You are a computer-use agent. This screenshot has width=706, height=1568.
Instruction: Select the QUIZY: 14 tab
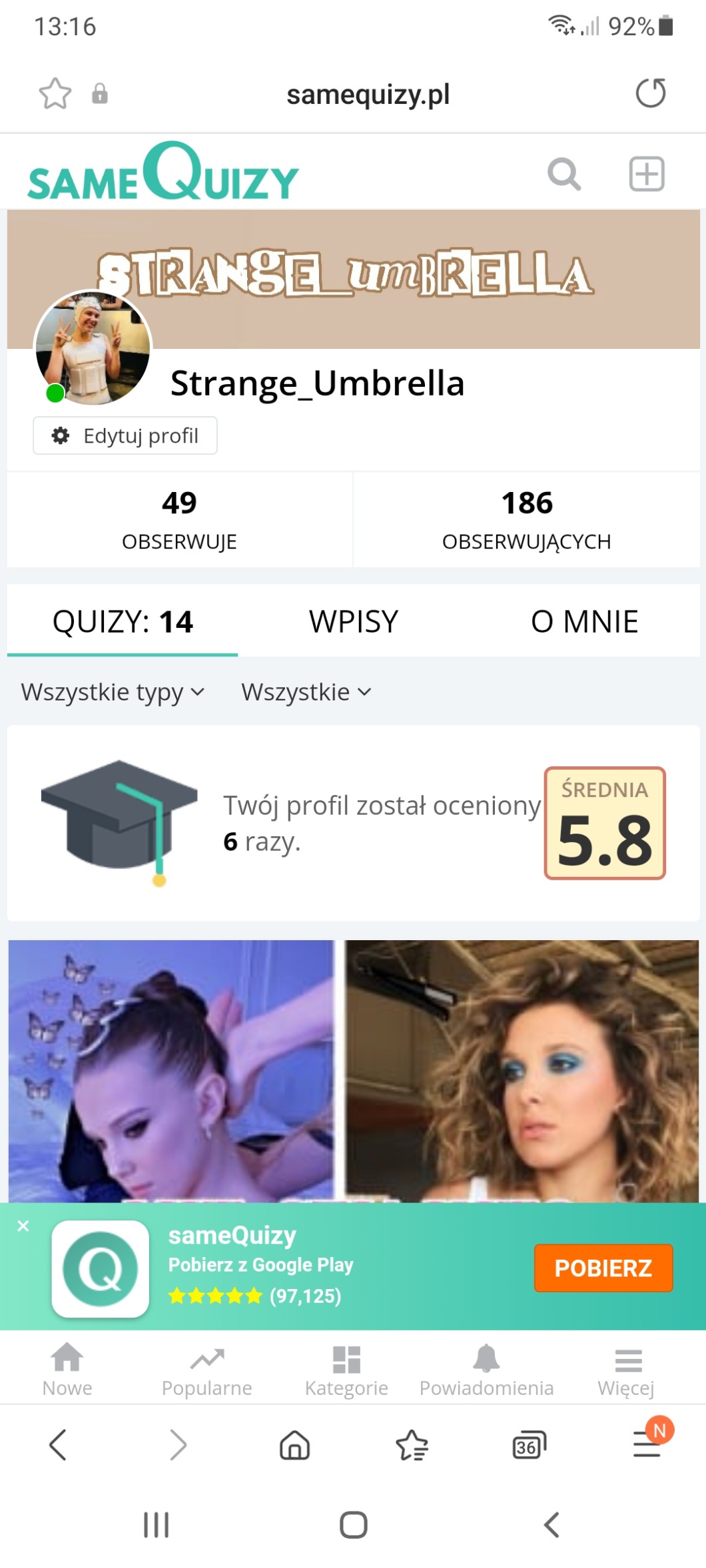tap(123, 621)
